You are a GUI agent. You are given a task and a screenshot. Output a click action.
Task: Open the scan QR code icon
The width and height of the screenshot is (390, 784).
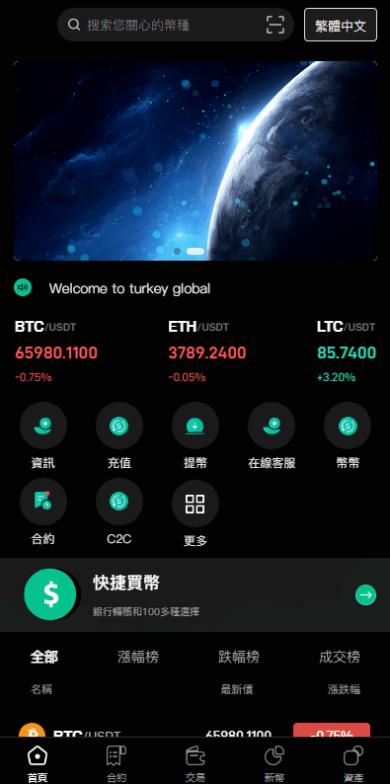(275, 24)
